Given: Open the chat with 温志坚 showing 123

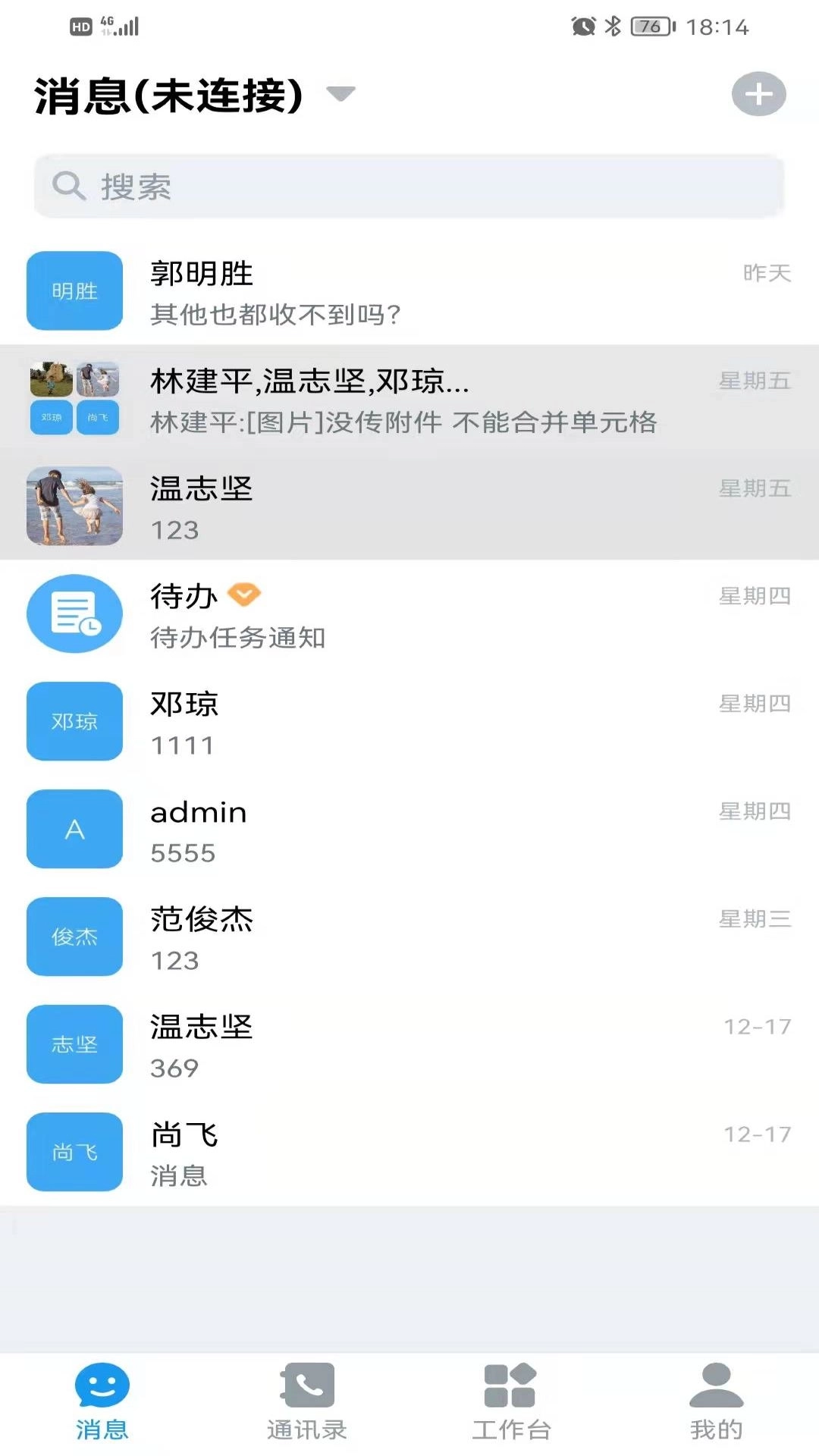Looking at the screenshot, I should 409,506.
